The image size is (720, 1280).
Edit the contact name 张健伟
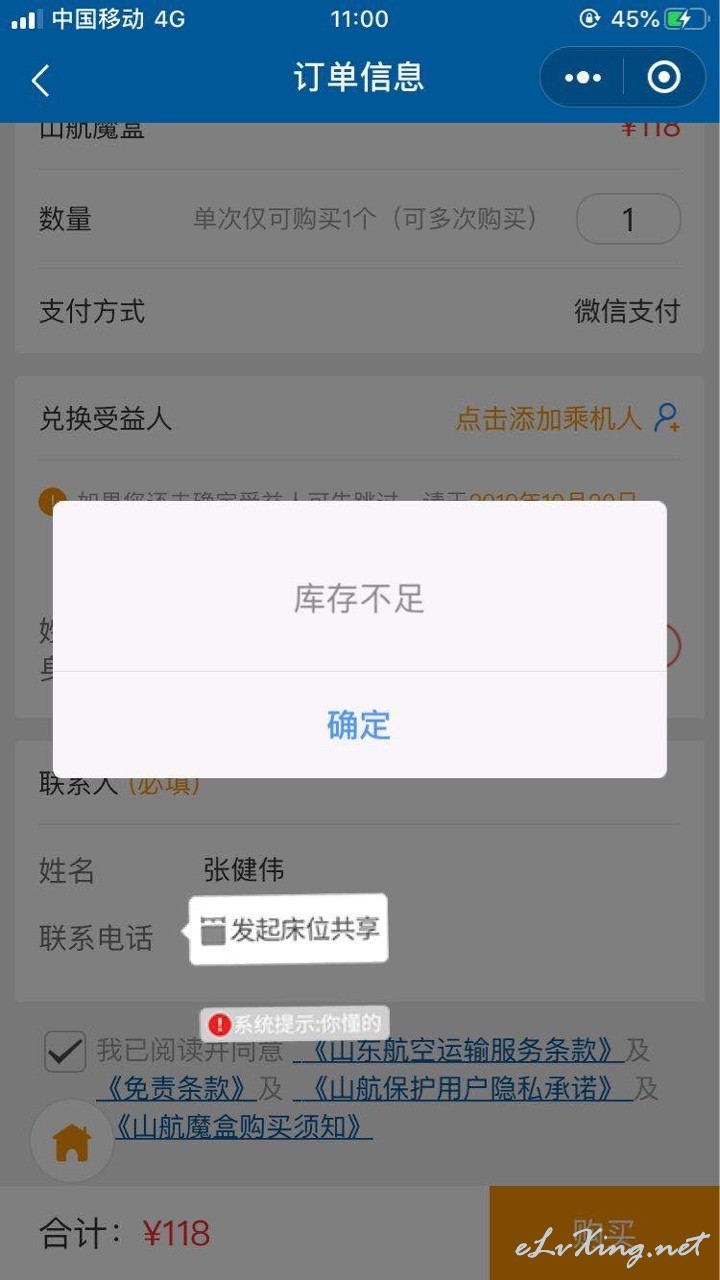(x=244, y=870)
